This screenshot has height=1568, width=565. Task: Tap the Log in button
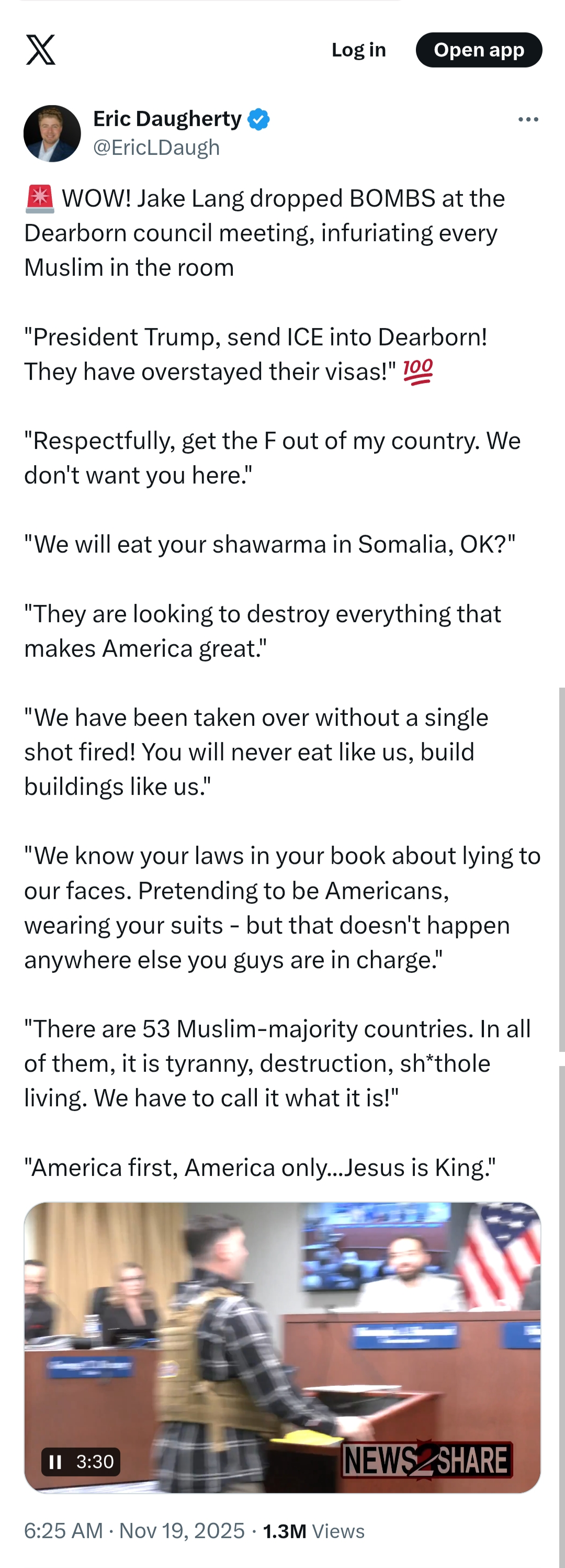point(358,50)
